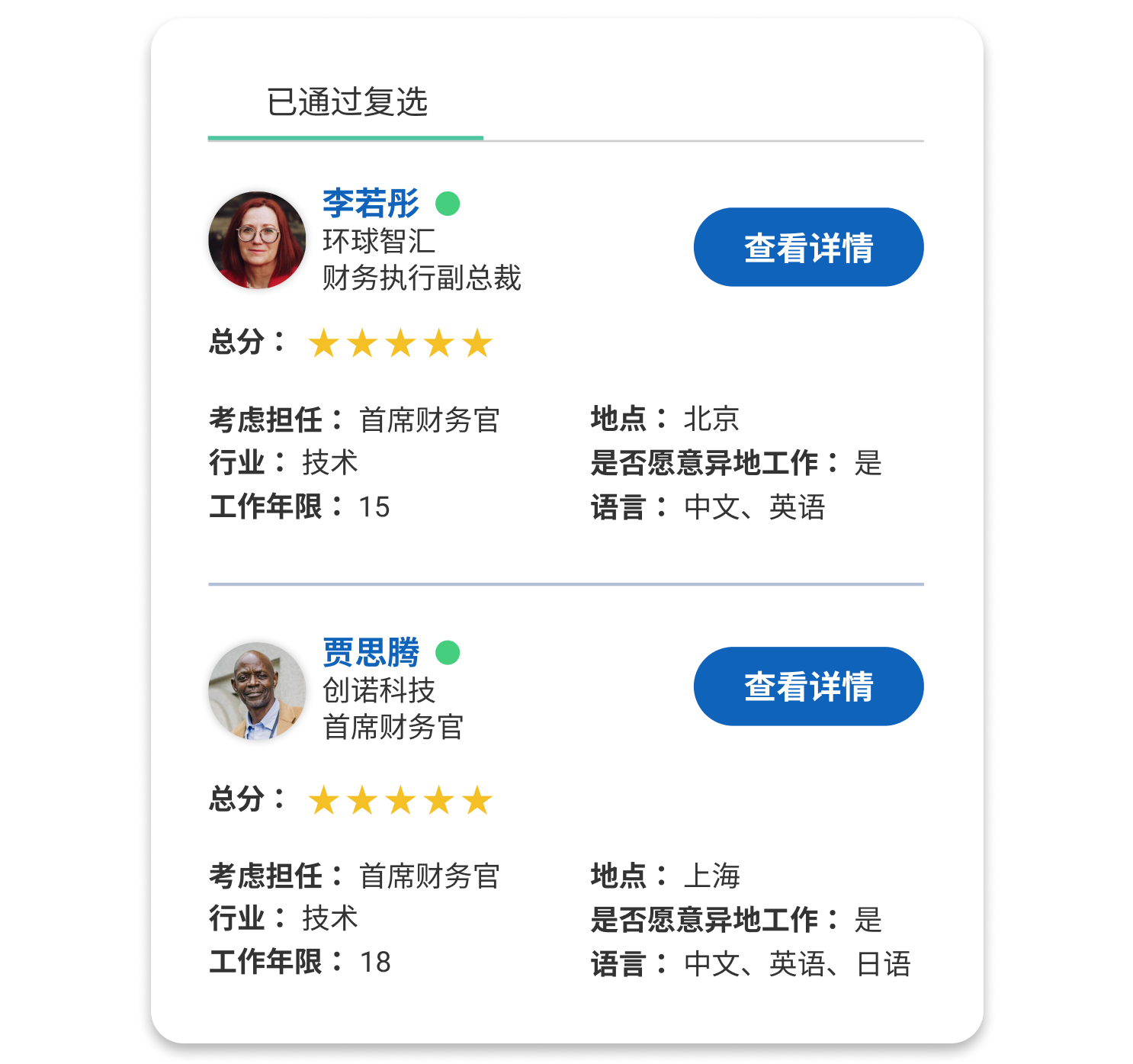Tap 查看详情 for 贾思腾

click(x=808, y=686)
